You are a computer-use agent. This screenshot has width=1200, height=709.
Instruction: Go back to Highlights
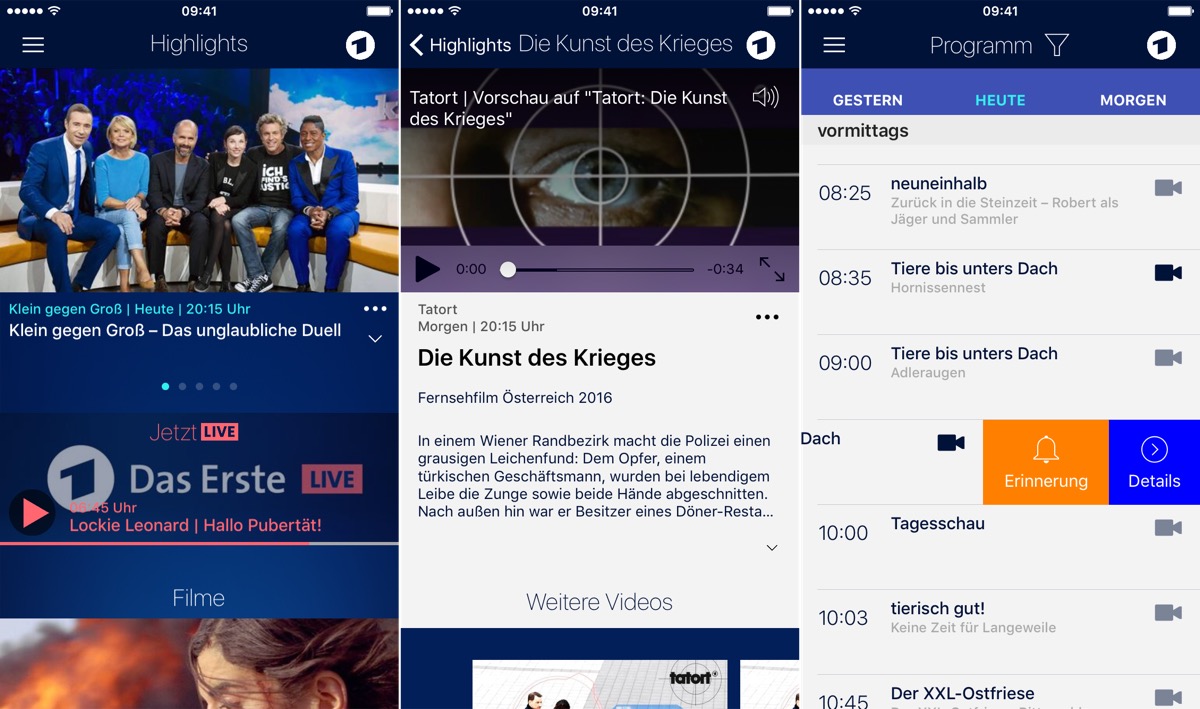pyautogui.click(x=460, y=45)
